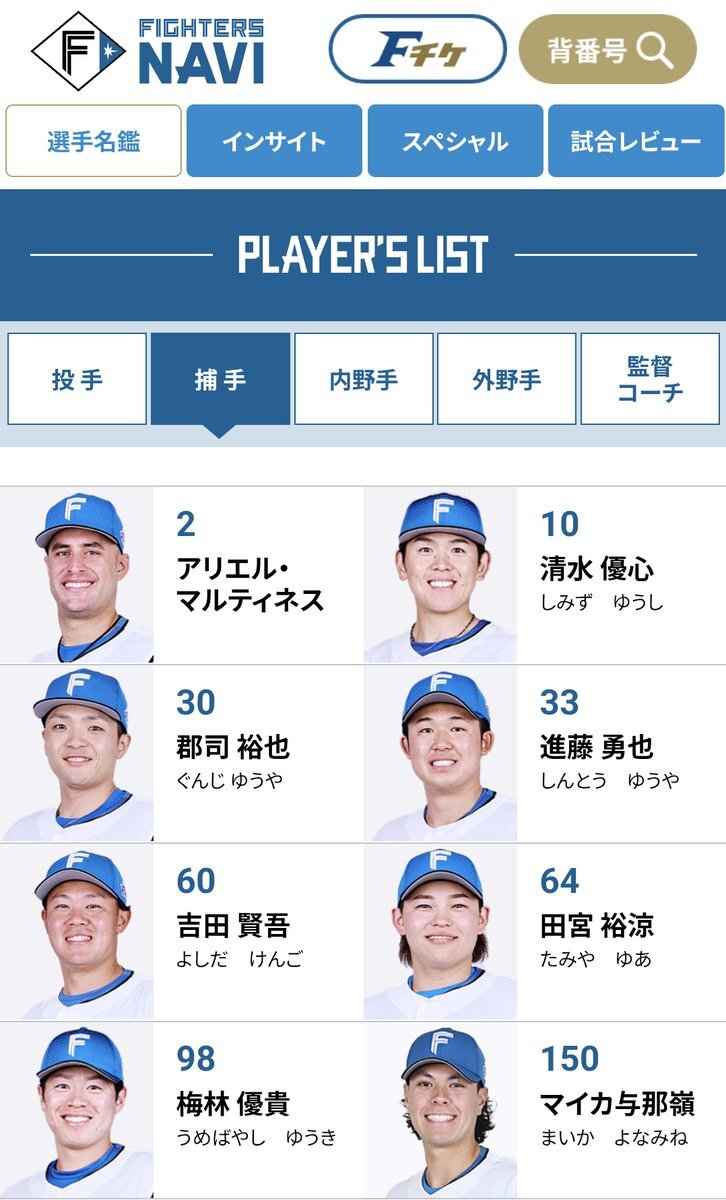The width and height of the screenshot is (726, 1200).
Task: Select the 捕手 position filter
Action: point(220,379)
